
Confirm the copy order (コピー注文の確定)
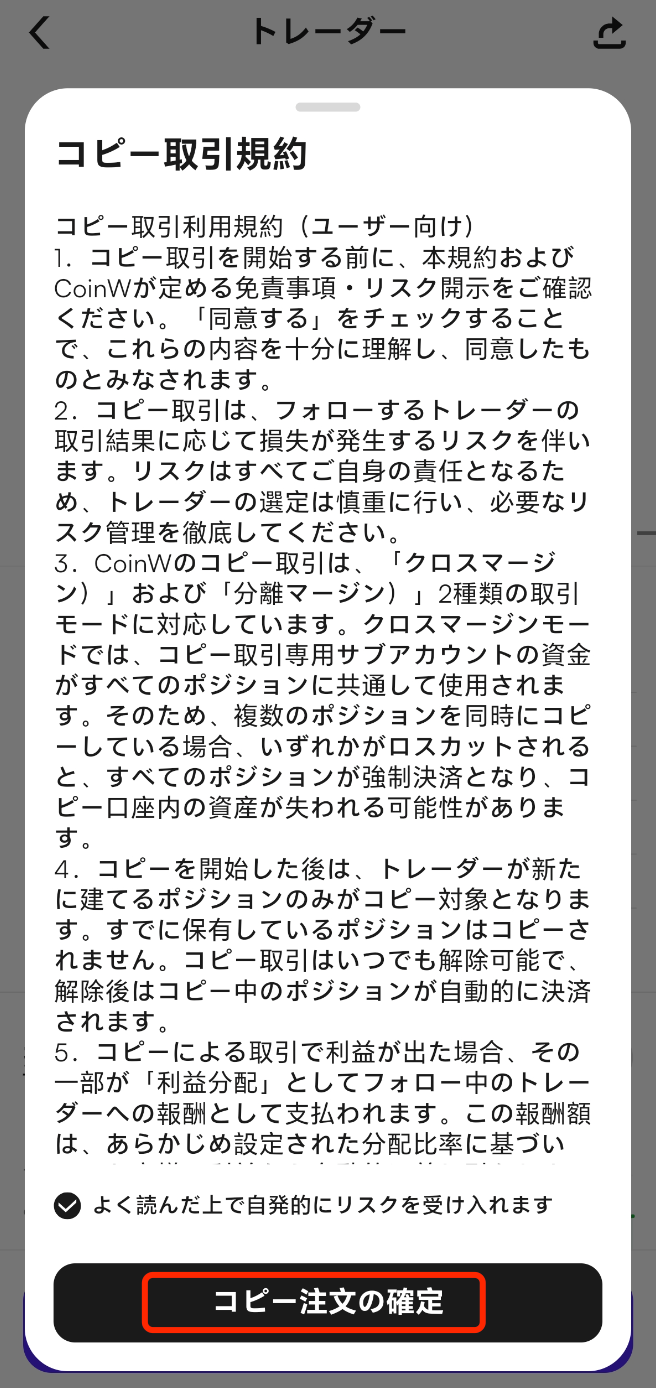coord(328,1302)
